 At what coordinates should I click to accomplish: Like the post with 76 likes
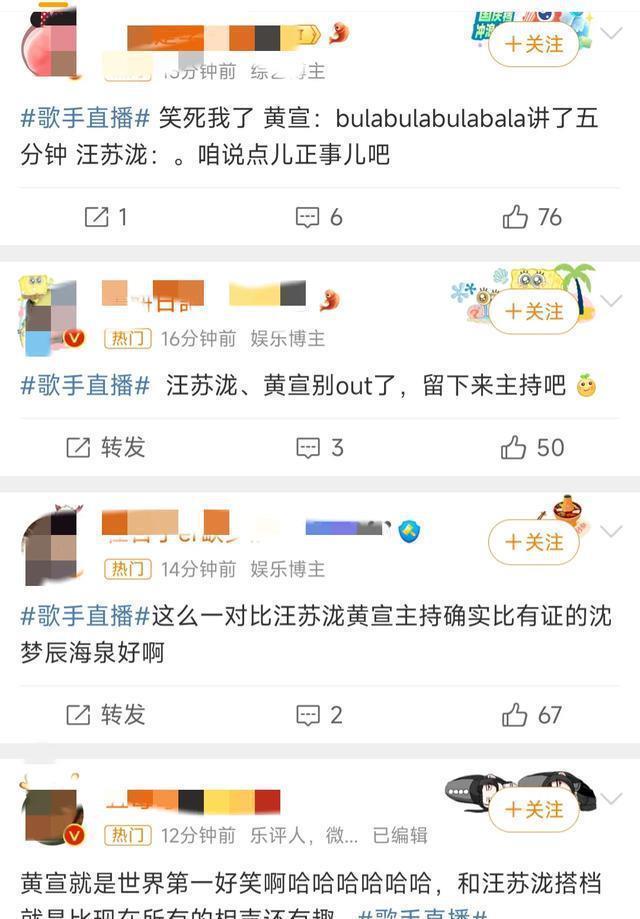532,217
